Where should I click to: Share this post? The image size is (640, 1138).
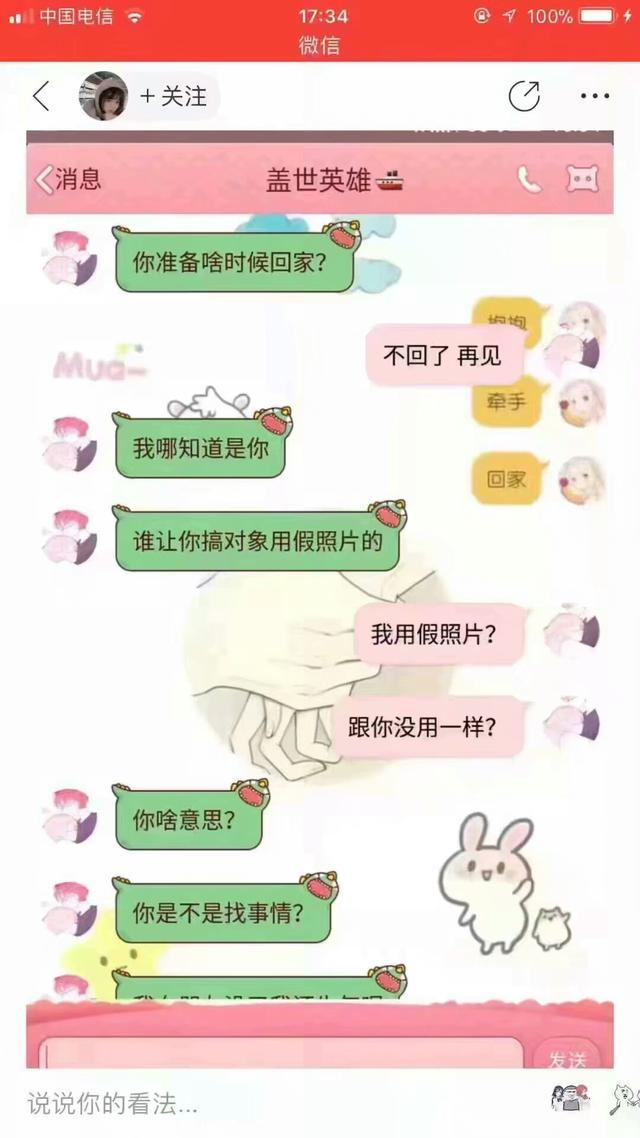coord(524,97)
